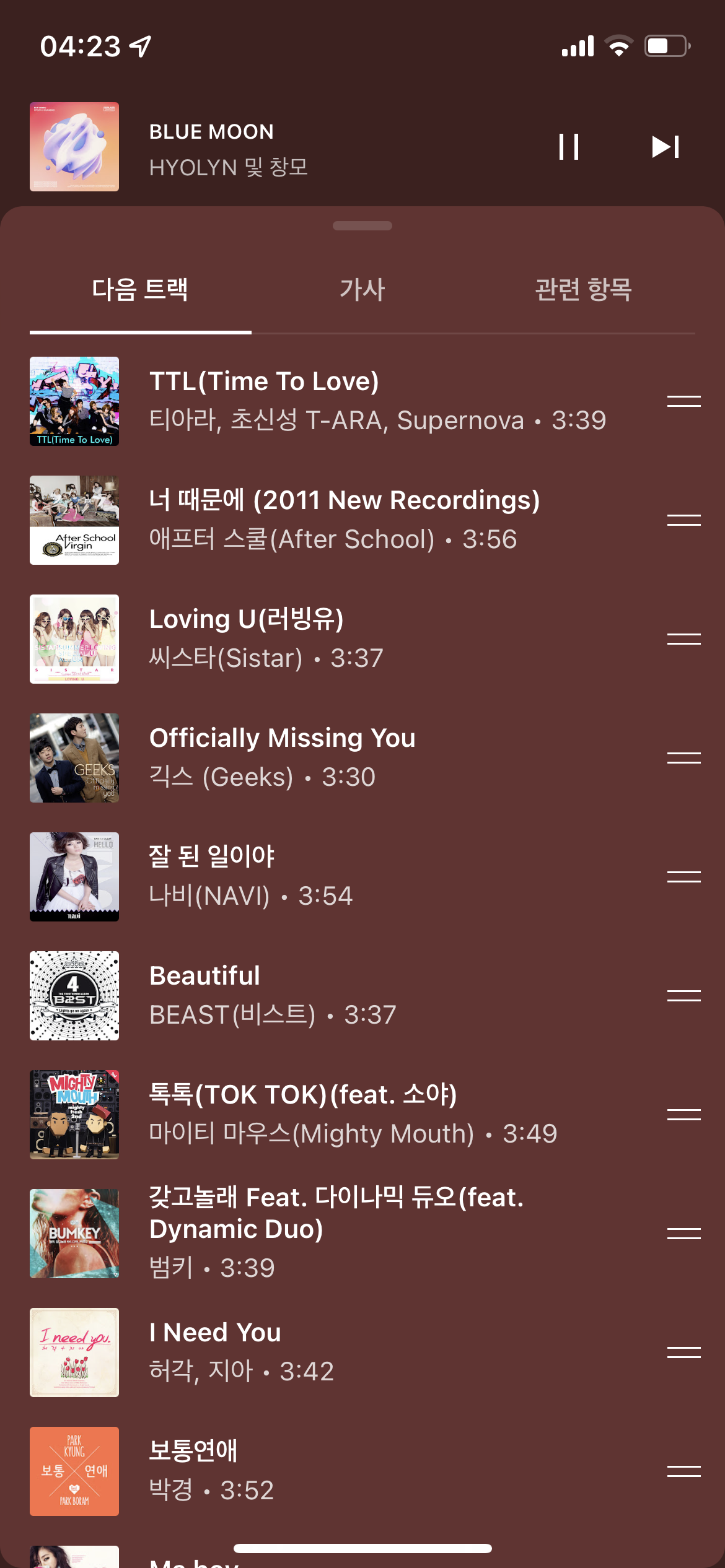
Task: Tap the reorder handle for Beautiful
Action: pyautogui.click(x=683, y=996)
